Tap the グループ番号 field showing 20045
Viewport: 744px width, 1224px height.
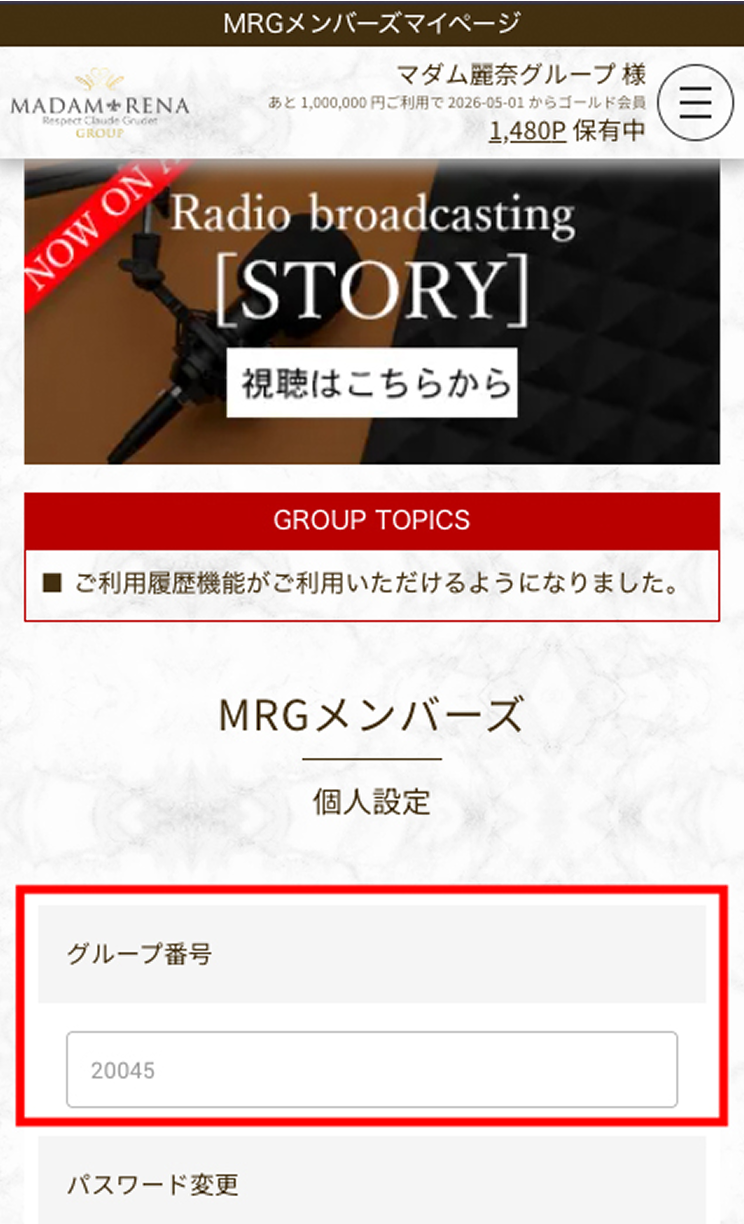(x=371, y=1070)
